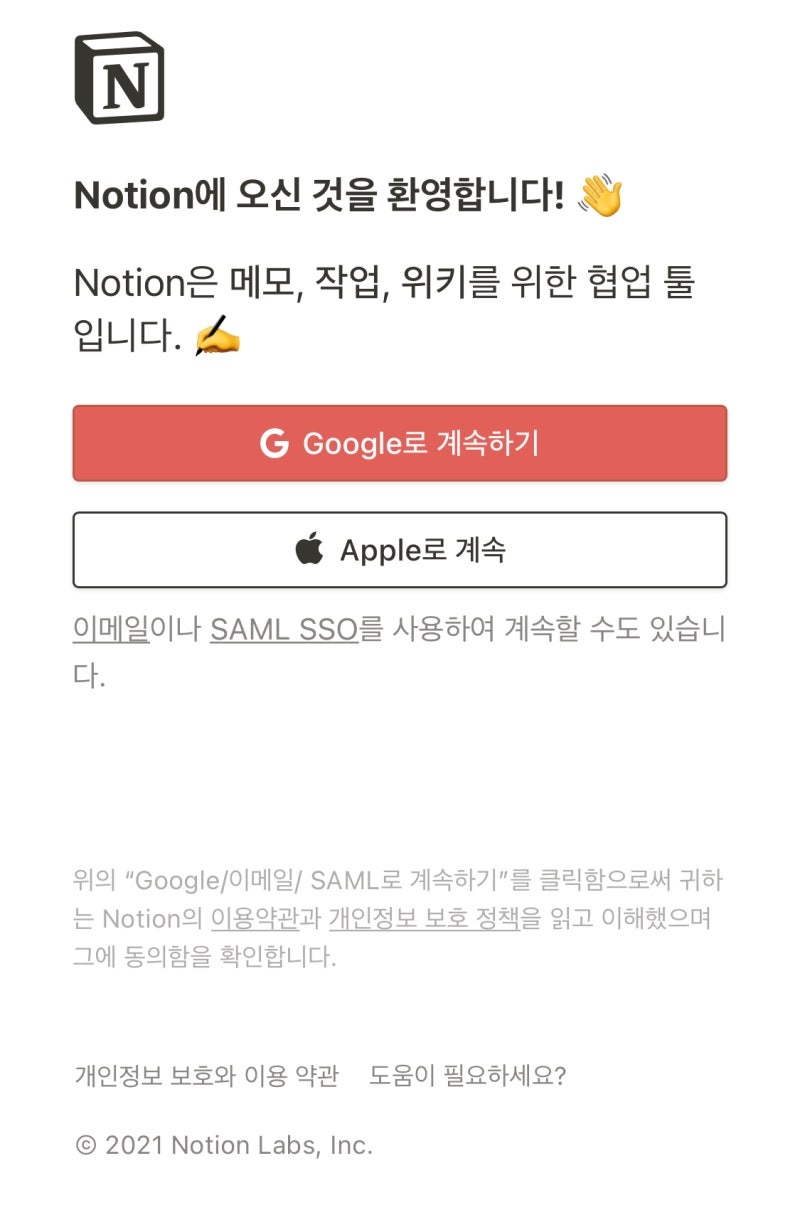Click the Google G icon
This screenshot has height=1220, width=800.
(x=276, y=443)
